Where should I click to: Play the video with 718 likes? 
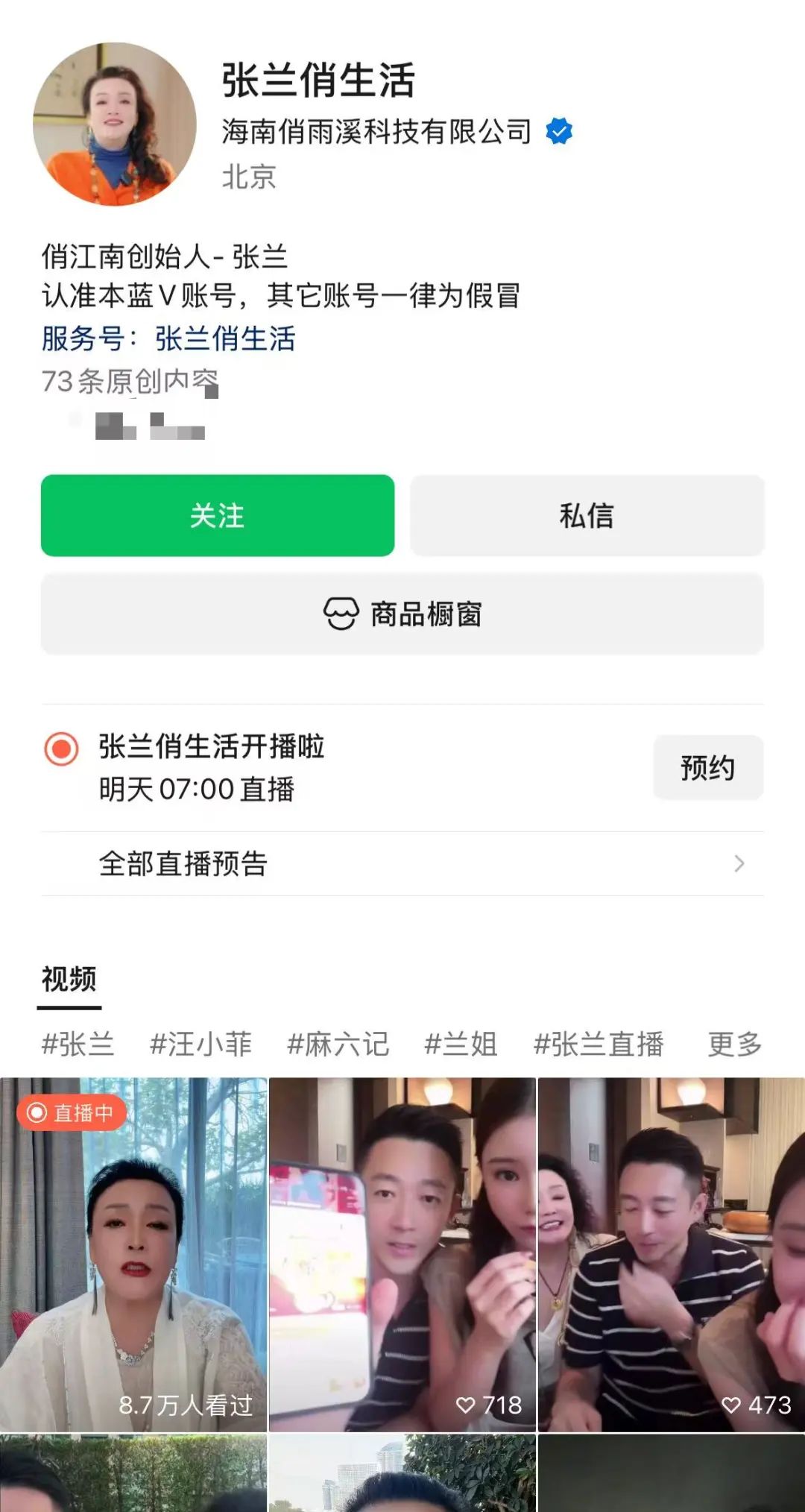pos(402,1253)
